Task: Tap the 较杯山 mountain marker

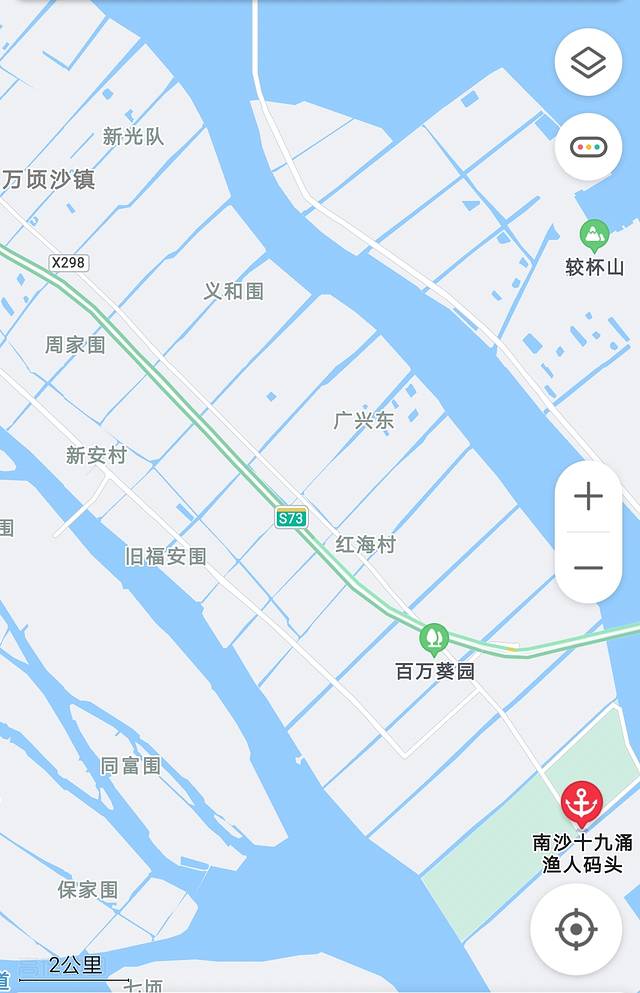Action: coord(594,236)
